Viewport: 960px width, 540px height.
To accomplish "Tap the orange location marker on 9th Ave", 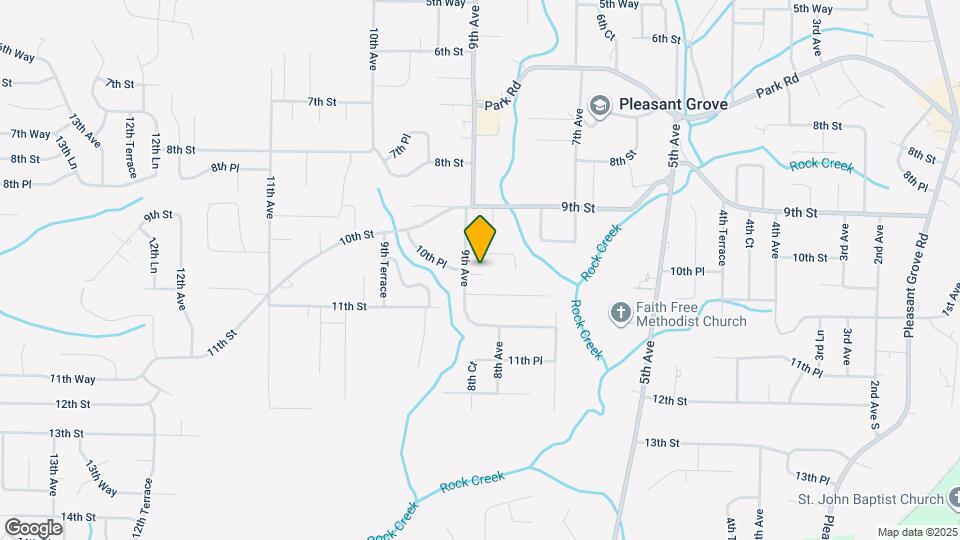I will click(x=480, y=239).
